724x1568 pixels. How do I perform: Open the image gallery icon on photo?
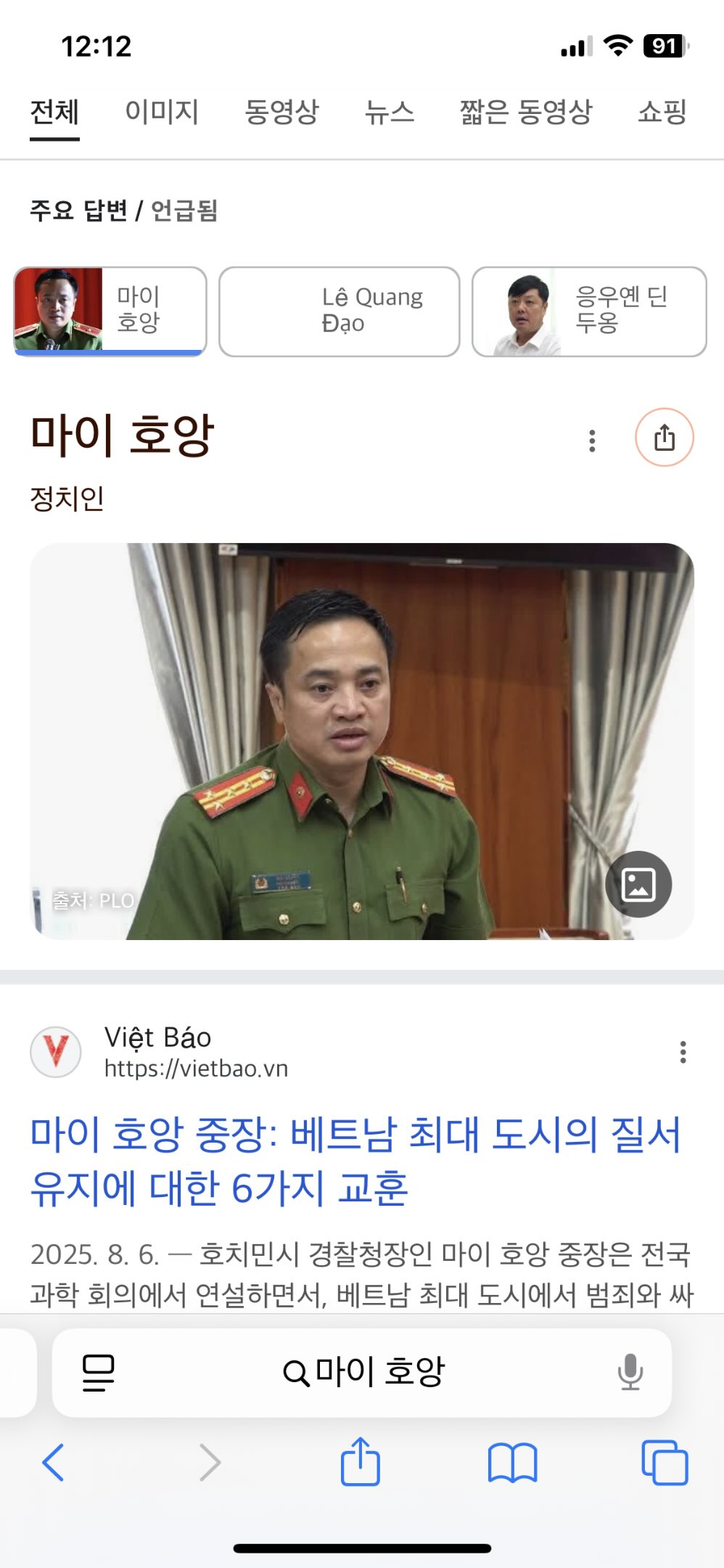pyautogui.click(x=638, y=884)
